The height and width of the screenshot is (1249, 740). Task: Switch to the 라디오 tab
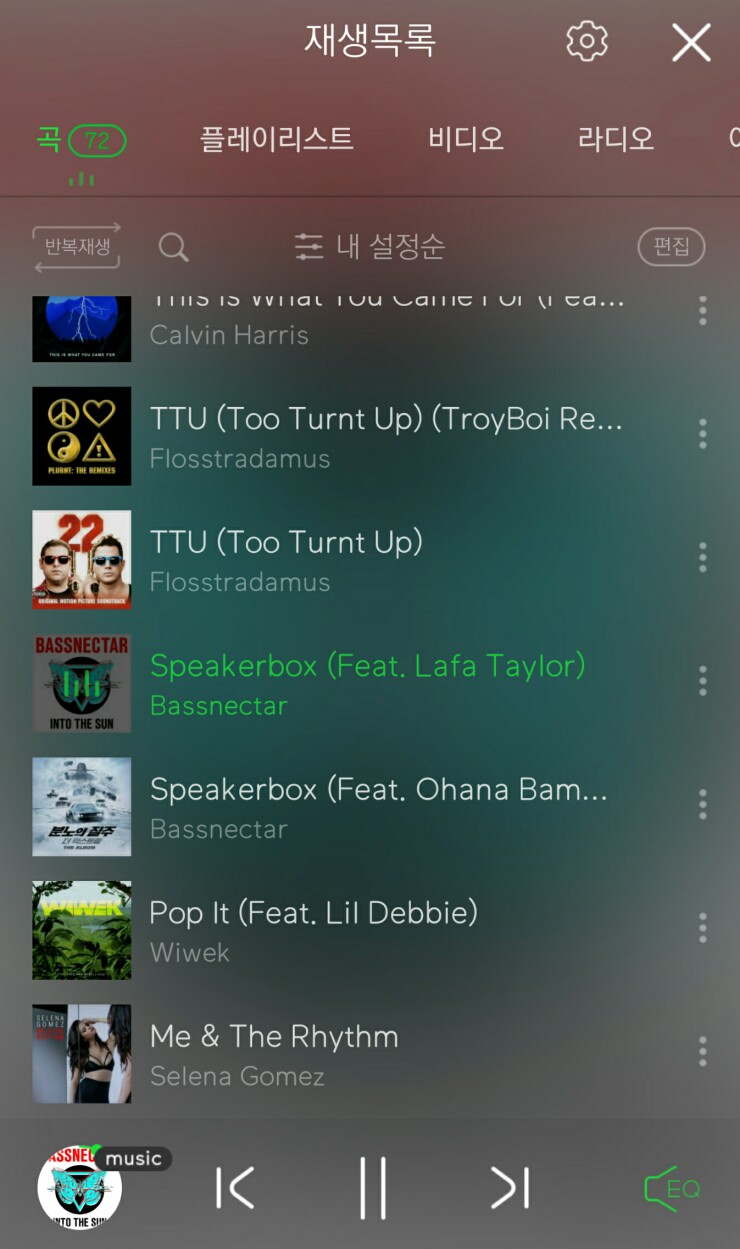click(x=616, y=139)
